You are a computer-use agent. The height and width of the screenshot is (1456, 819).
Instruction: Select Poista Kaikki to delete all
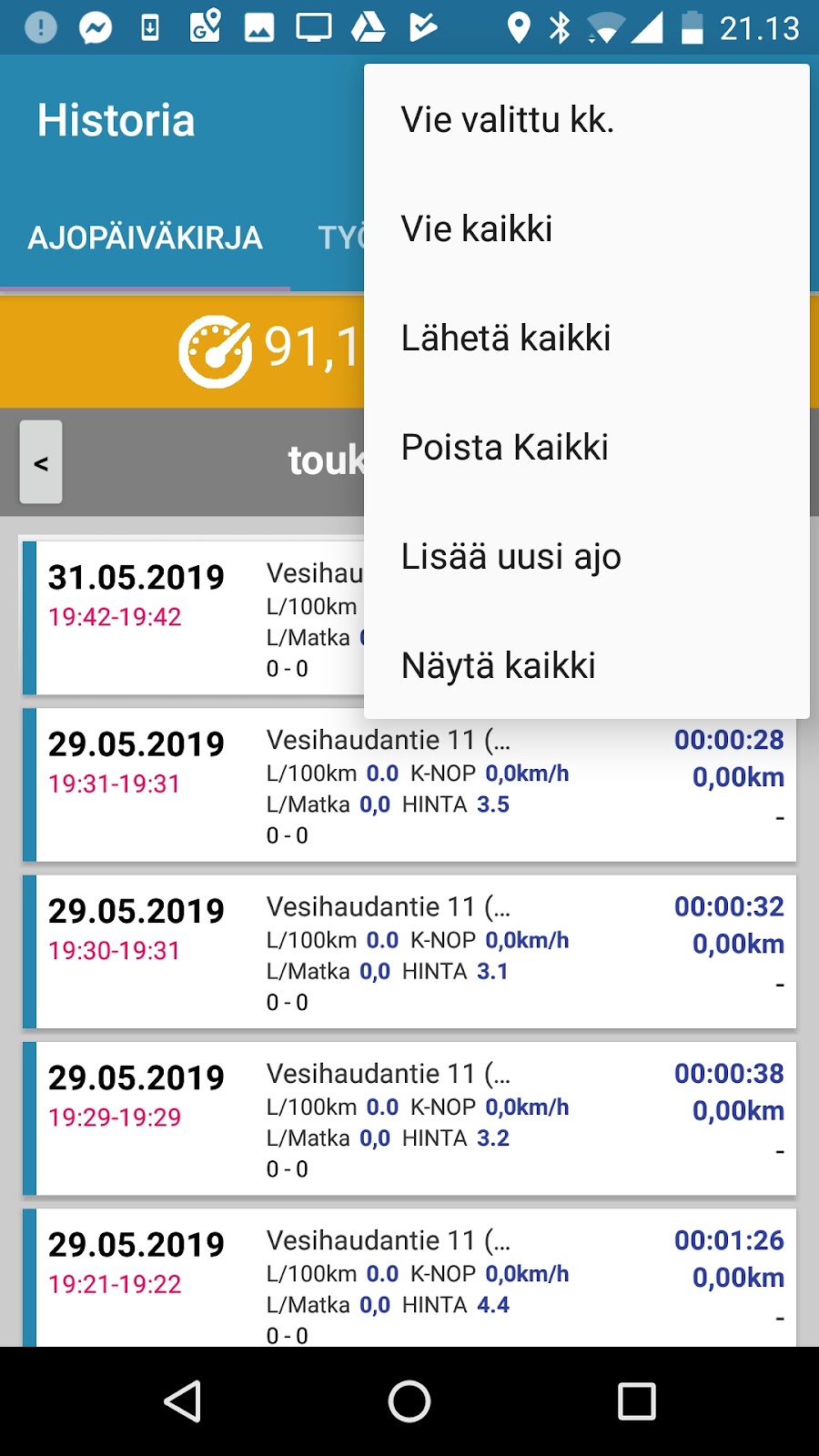point(587,447)
